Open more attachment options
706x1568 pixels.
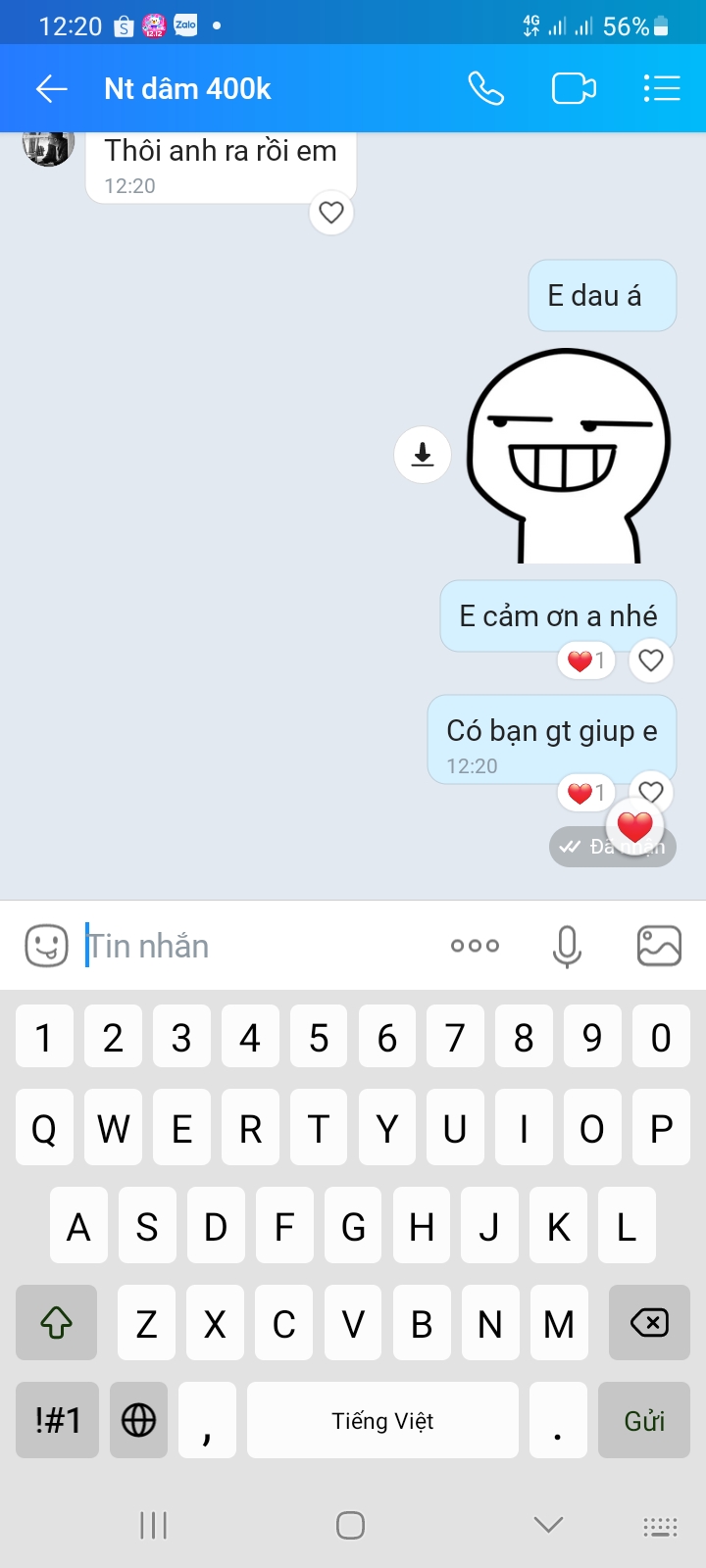point(475,946)
